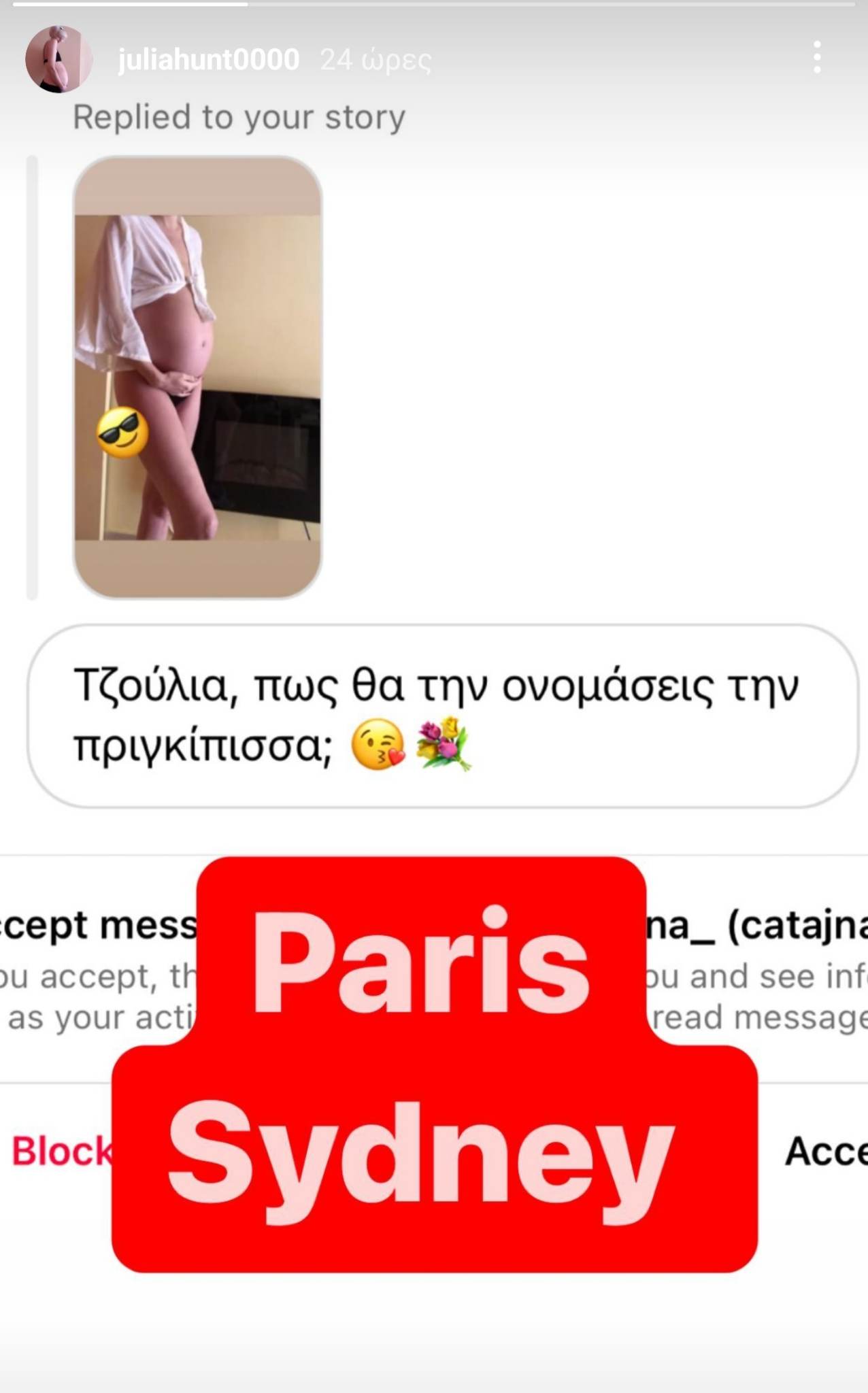Open juliahunt0000's profile from the avatar
This screenshot has width=868, height=1393.
pyautogui.click(x=59, y=59)
